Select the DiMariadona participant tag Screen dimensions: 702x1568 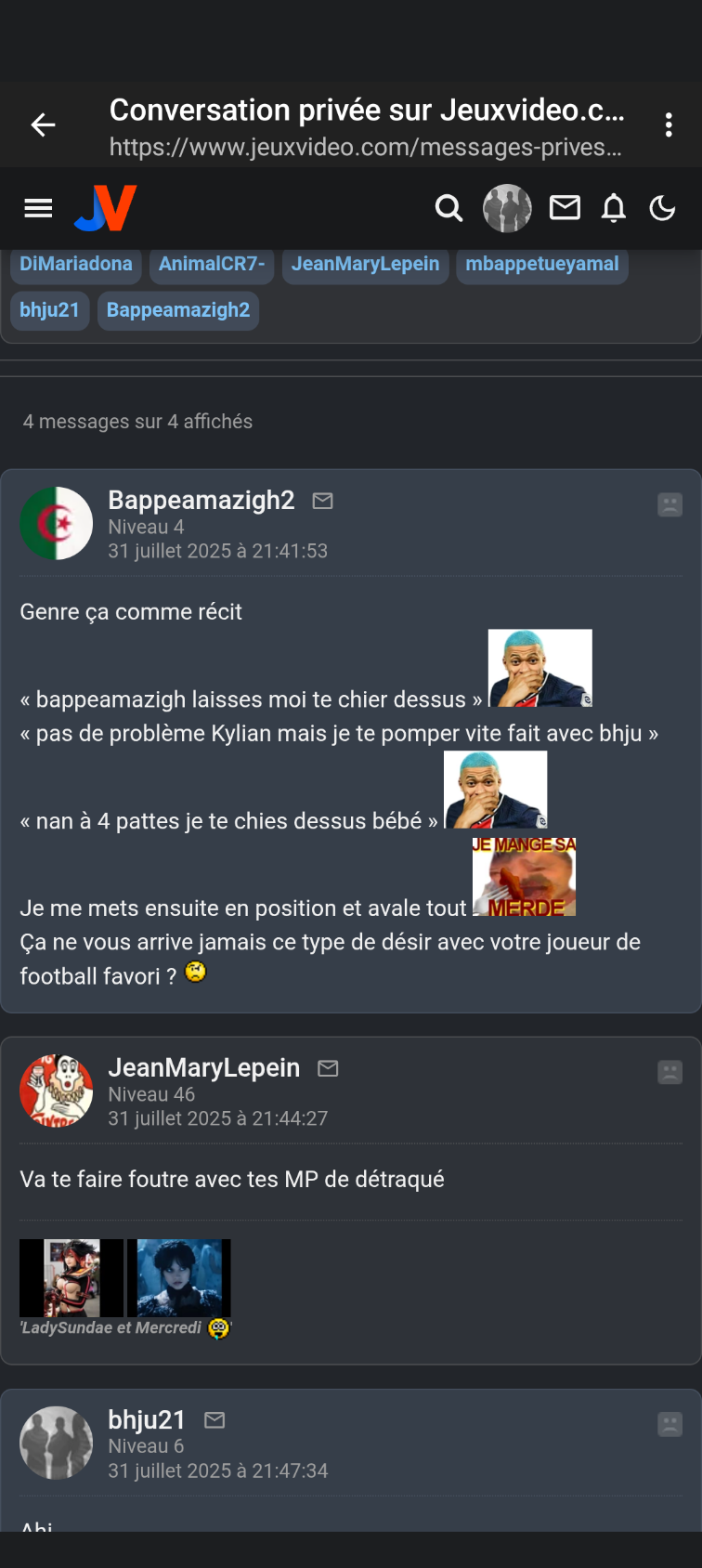tap(75, 265)
